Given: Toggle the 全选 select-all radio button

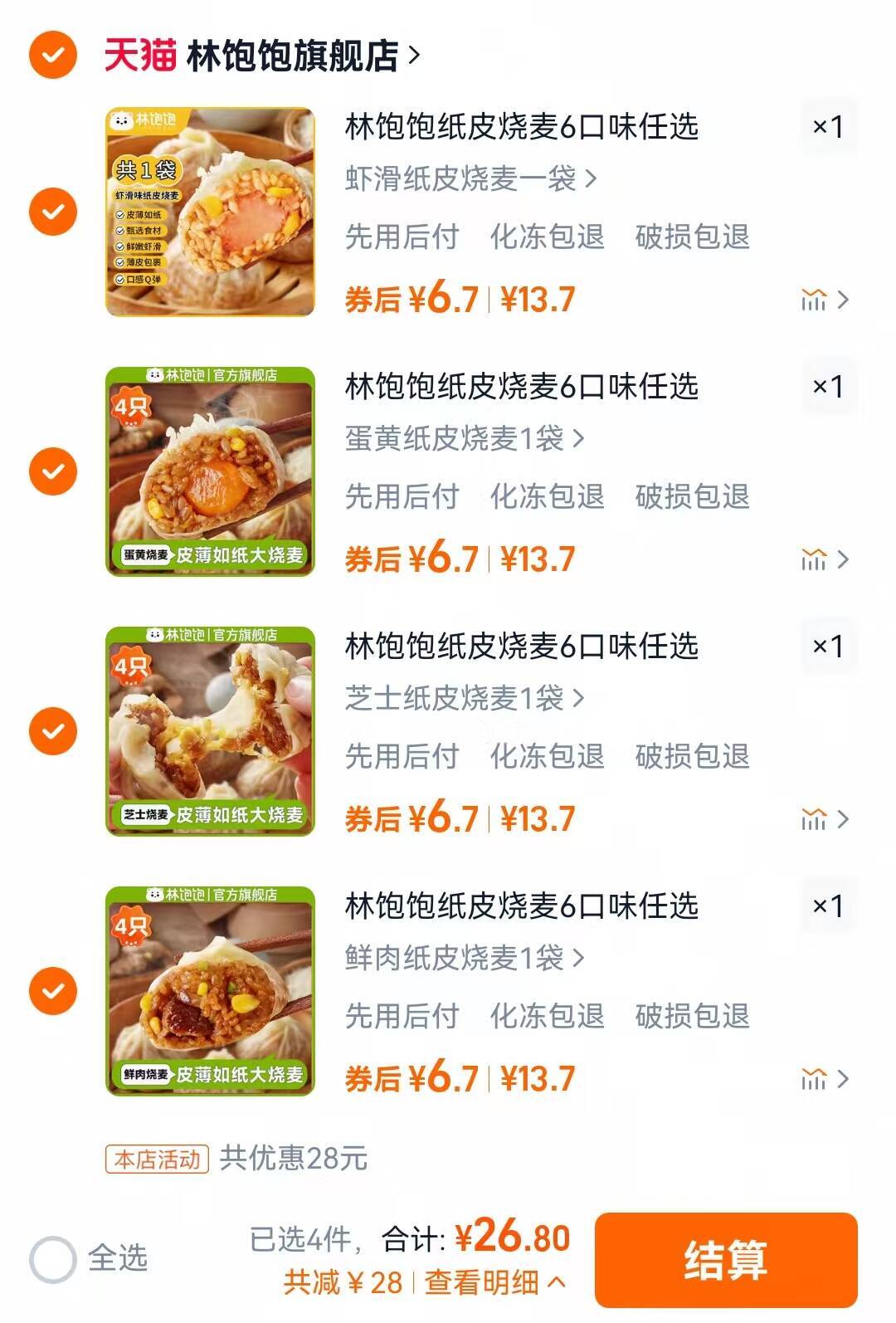Looking at the screenshot, I should pos(53,1258).
